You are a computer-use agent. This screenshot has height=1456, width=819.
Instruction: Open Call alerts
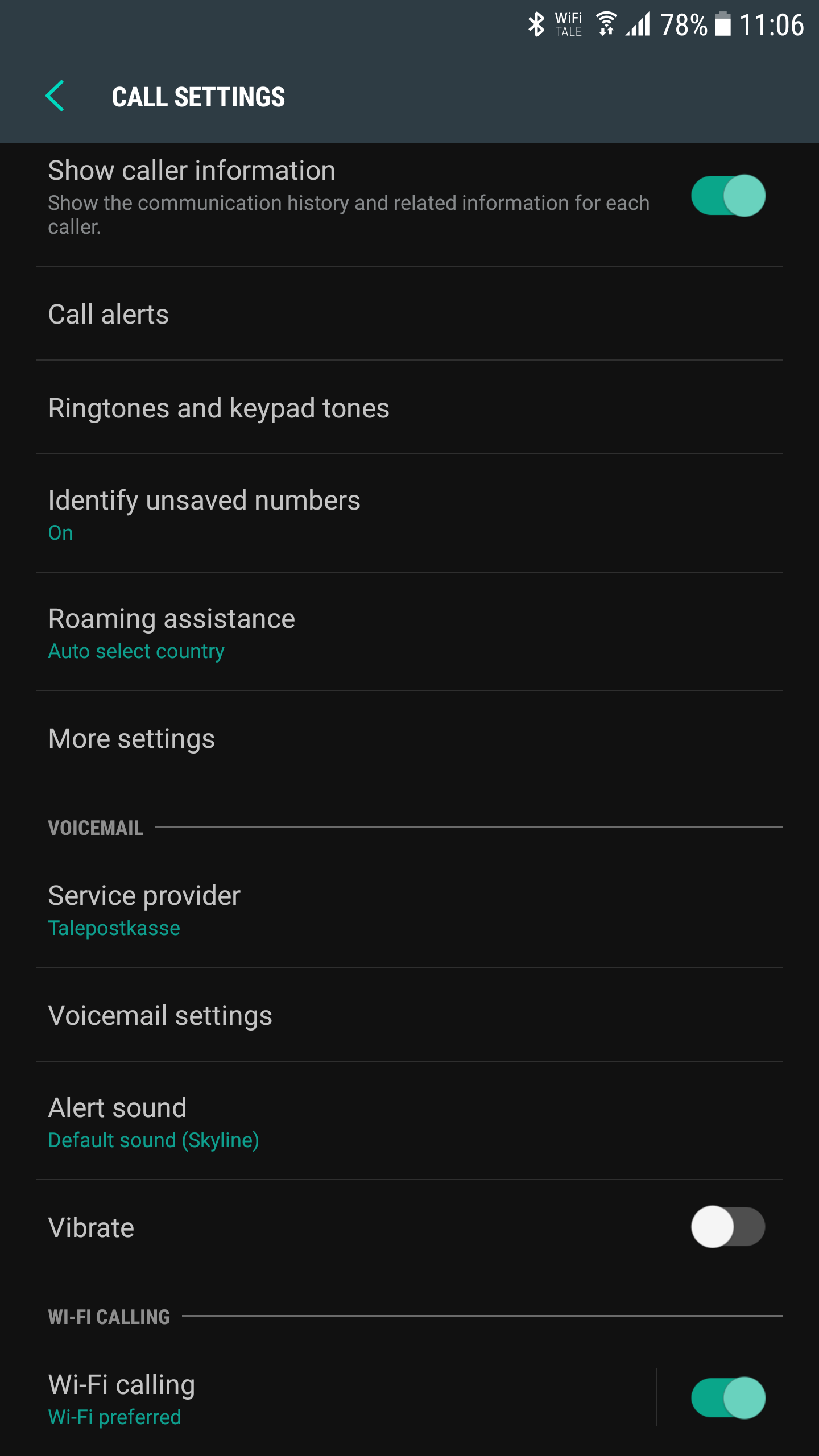409,314
